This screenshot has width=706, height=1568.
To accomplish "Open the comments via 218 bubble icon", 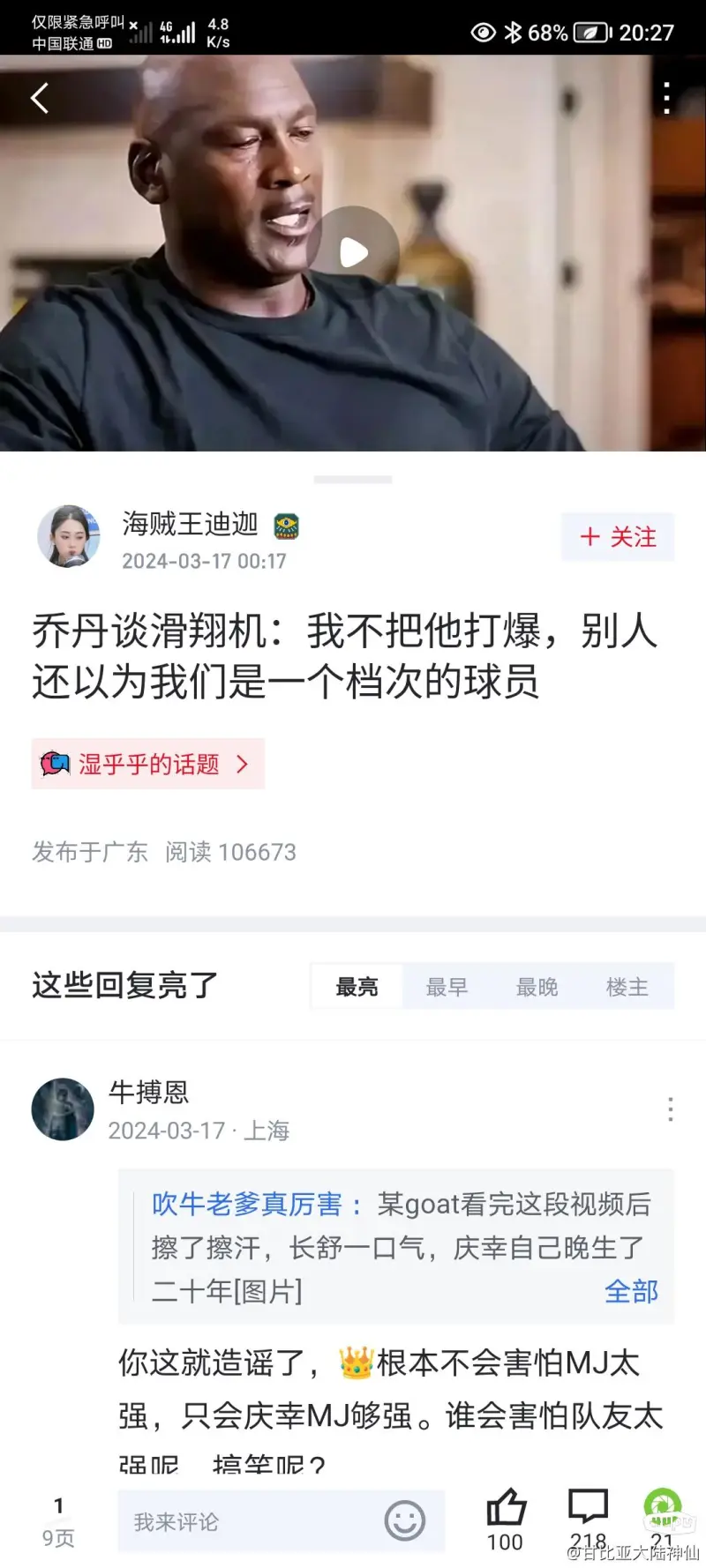I will (588, 1508).
